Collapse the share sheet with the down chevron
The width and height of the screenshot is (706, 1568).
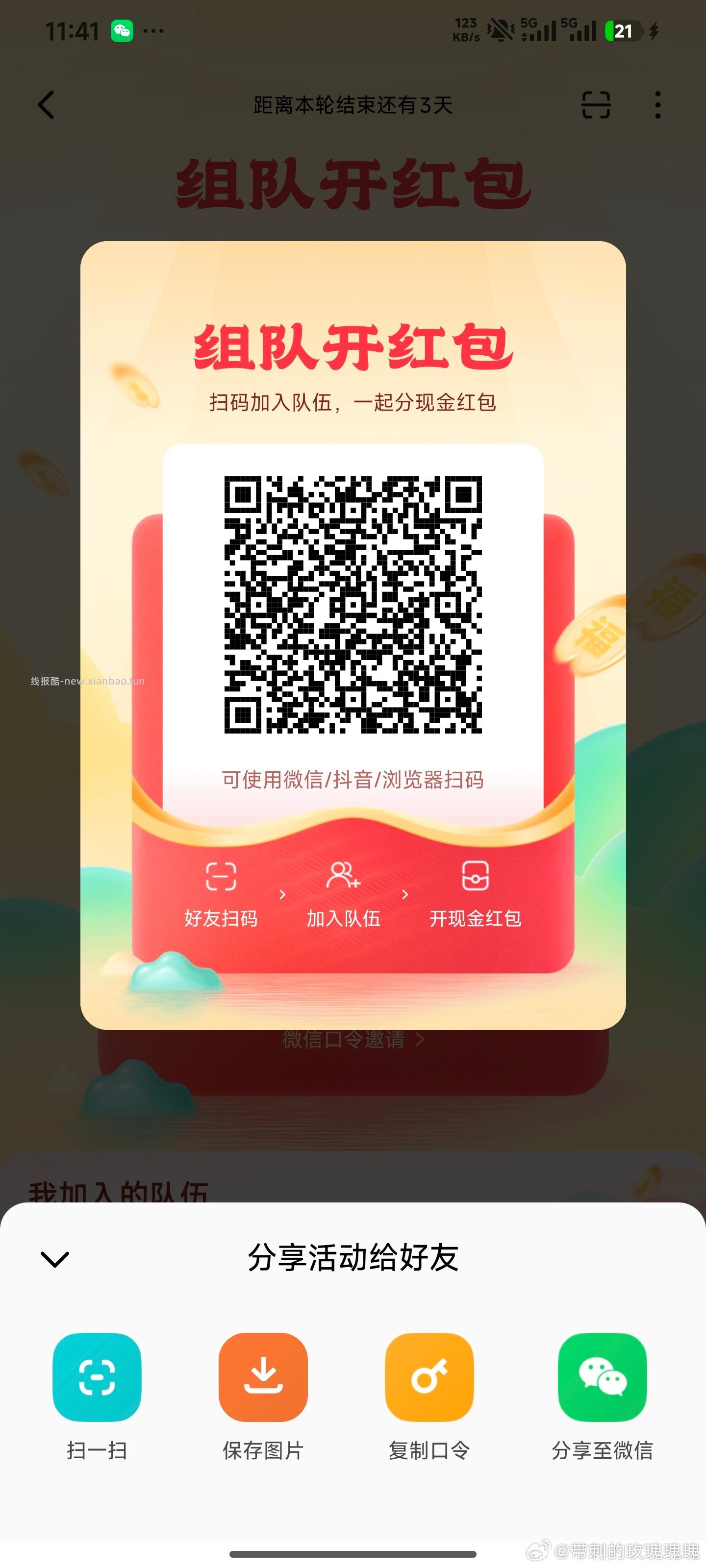55,1259
